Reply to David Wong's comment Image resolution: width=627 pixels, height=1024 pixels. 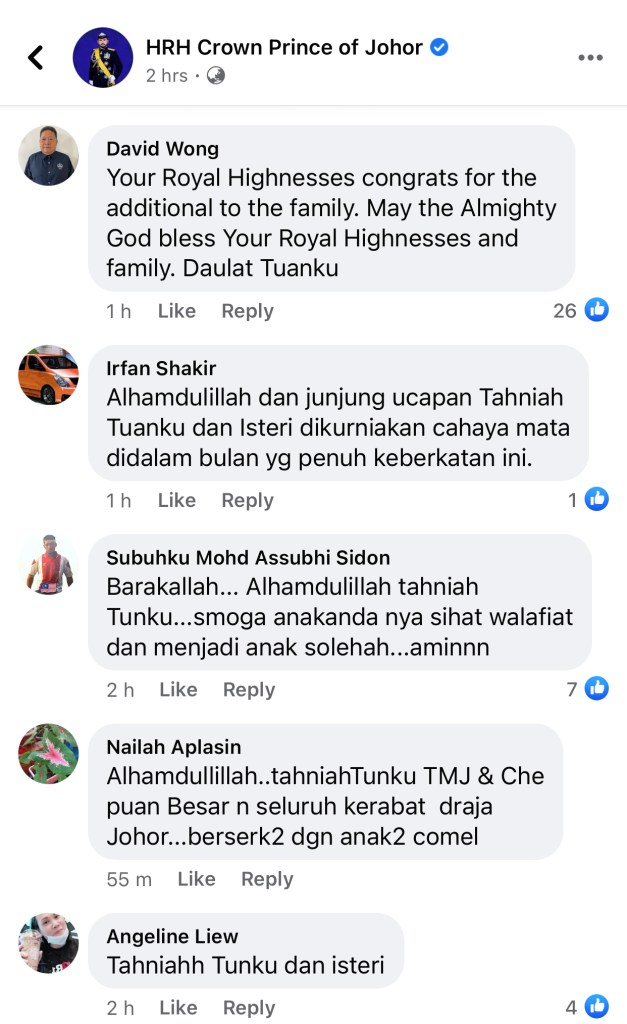[247, 311]
